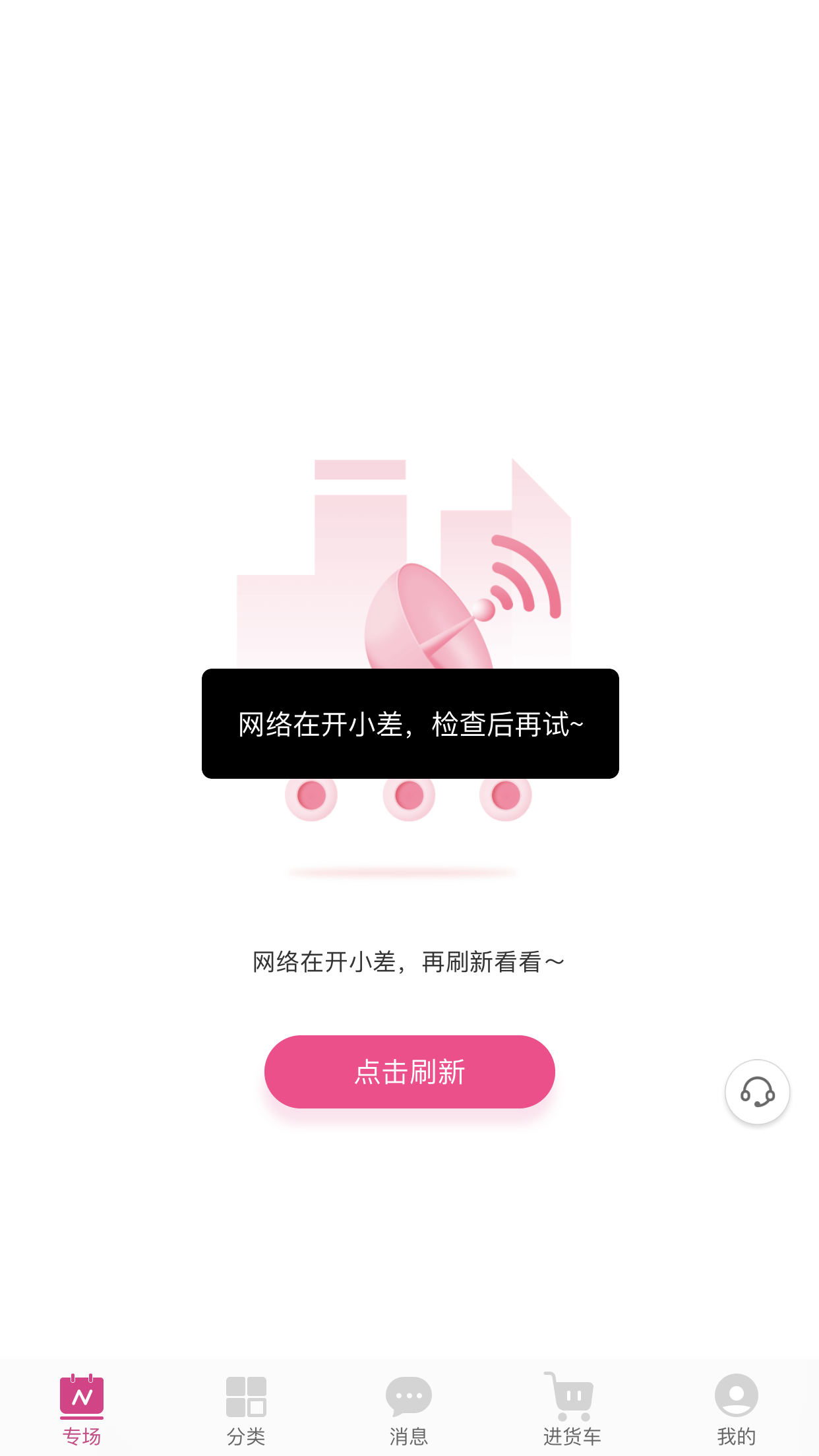Switch to the 专场 tab
The width and height of the screenshot is (819, 1456).
pyautogui.click(x=82, y=1409)
